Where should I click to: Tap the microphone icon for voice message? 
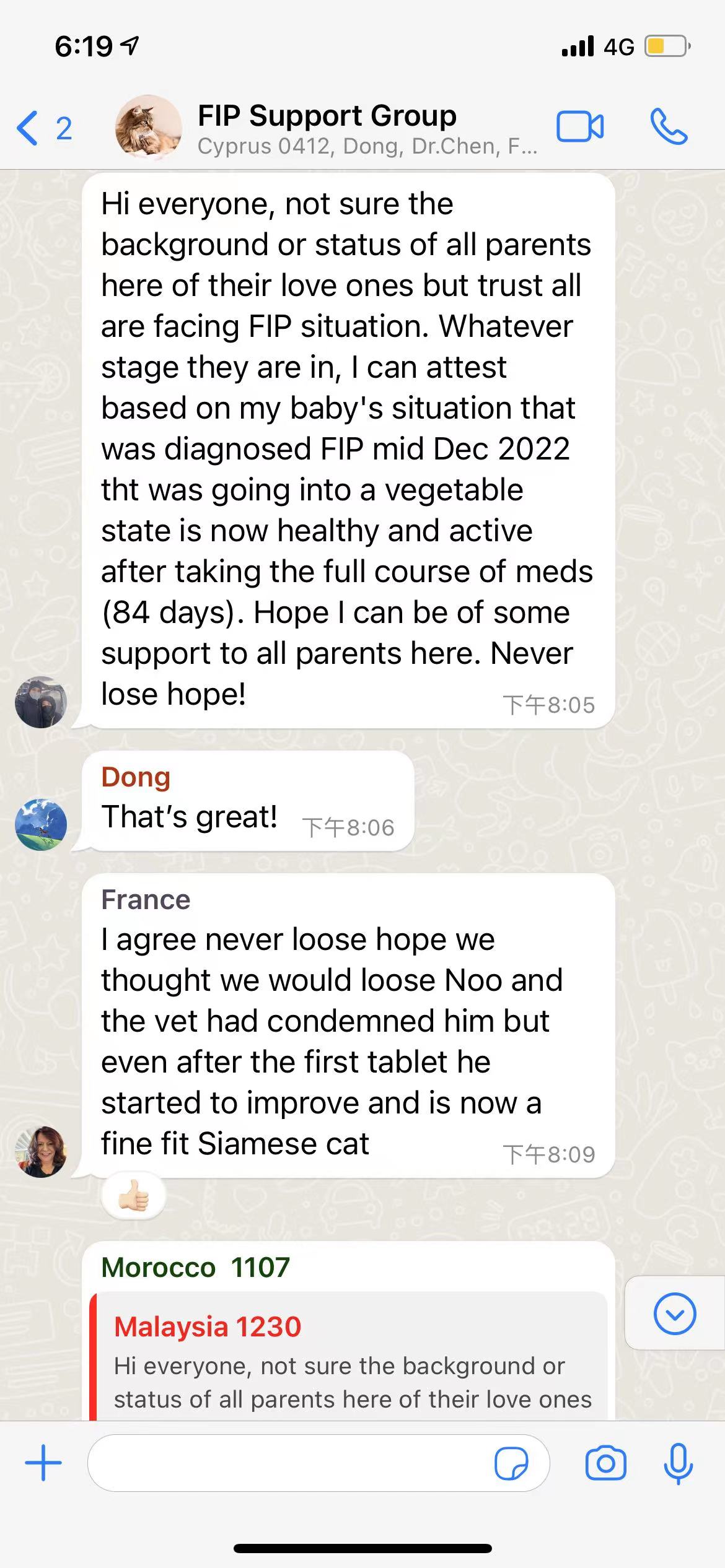point(678,1463)
